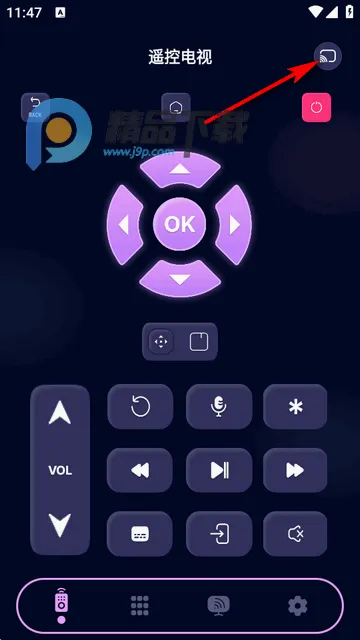Tap the replay circular arrow button
Viewport: 360px width, 640px height.
pos(140,407)
